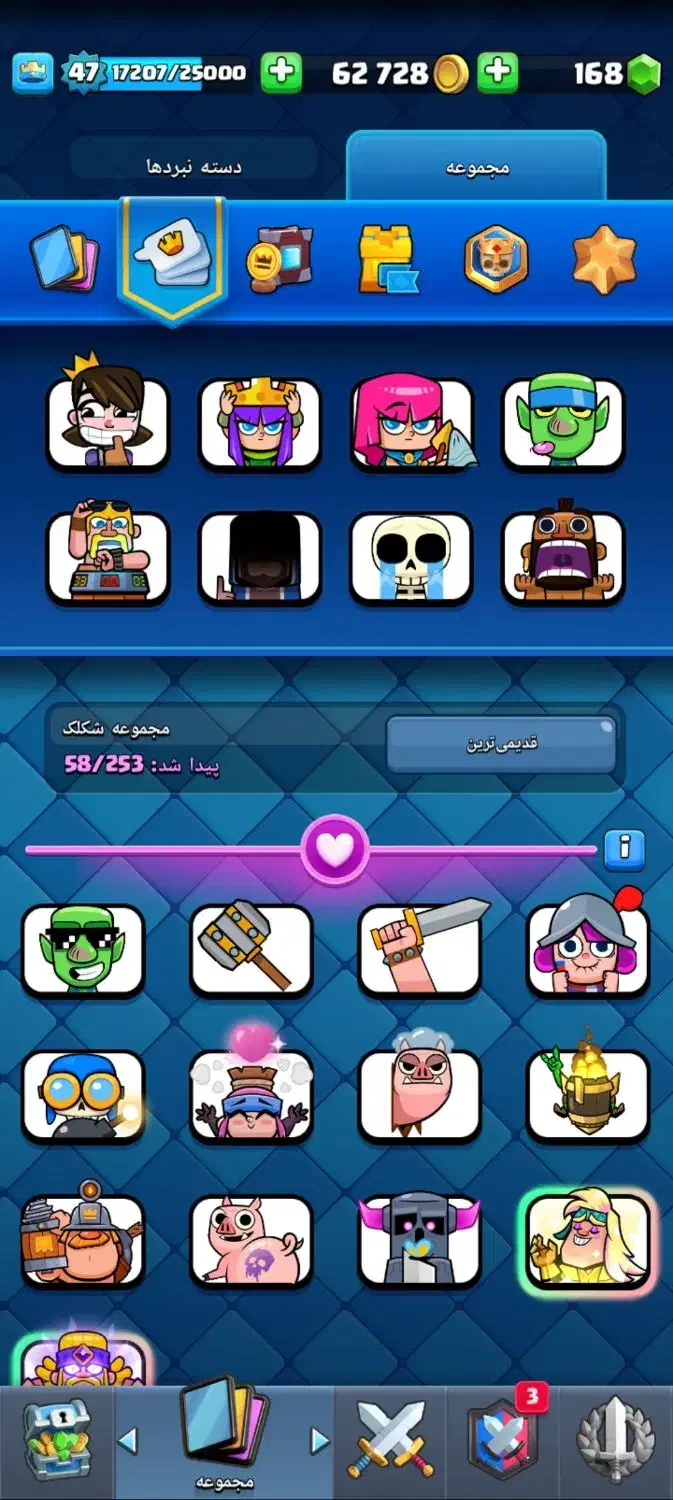Select the crying skeleton emote in the deck

410,559
